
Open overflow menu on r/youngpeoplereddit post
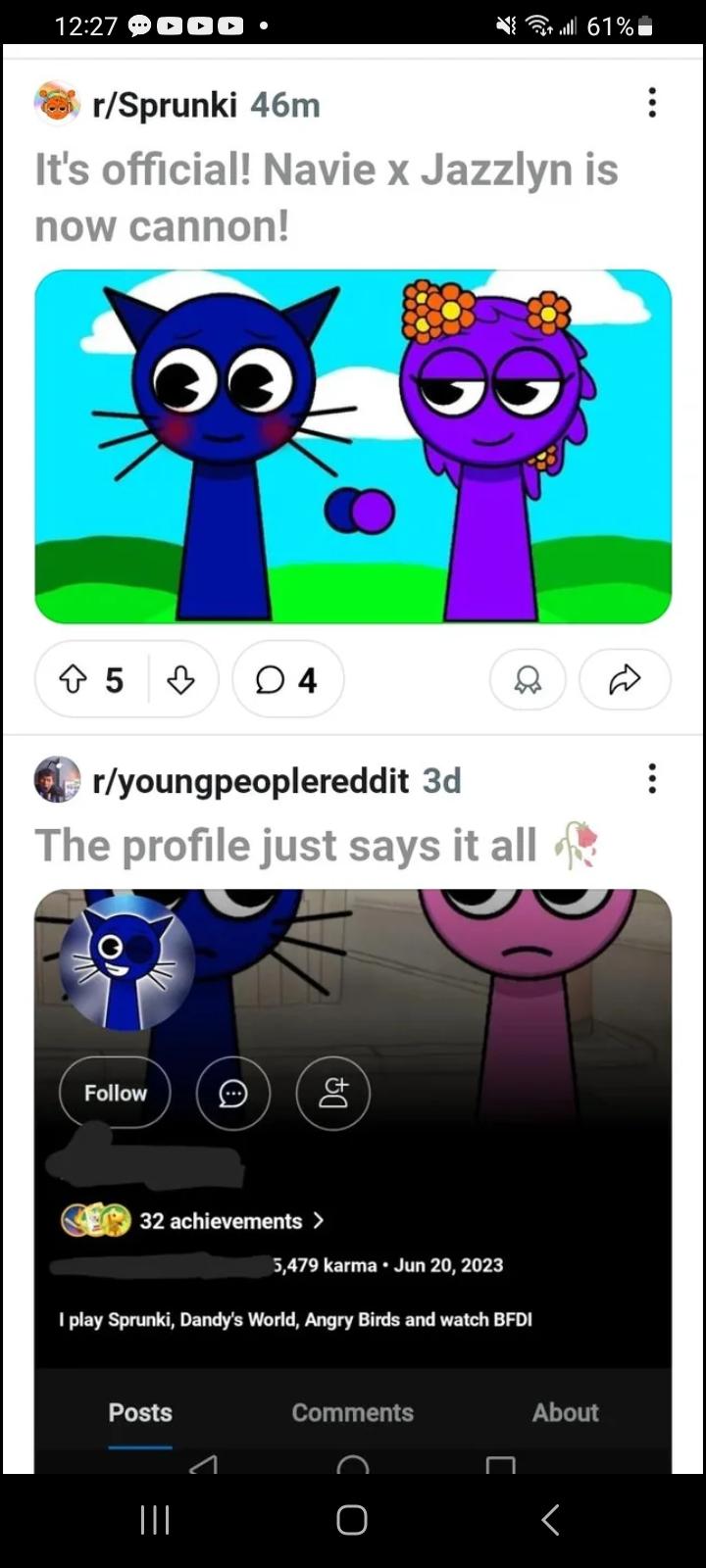point(652,779)
